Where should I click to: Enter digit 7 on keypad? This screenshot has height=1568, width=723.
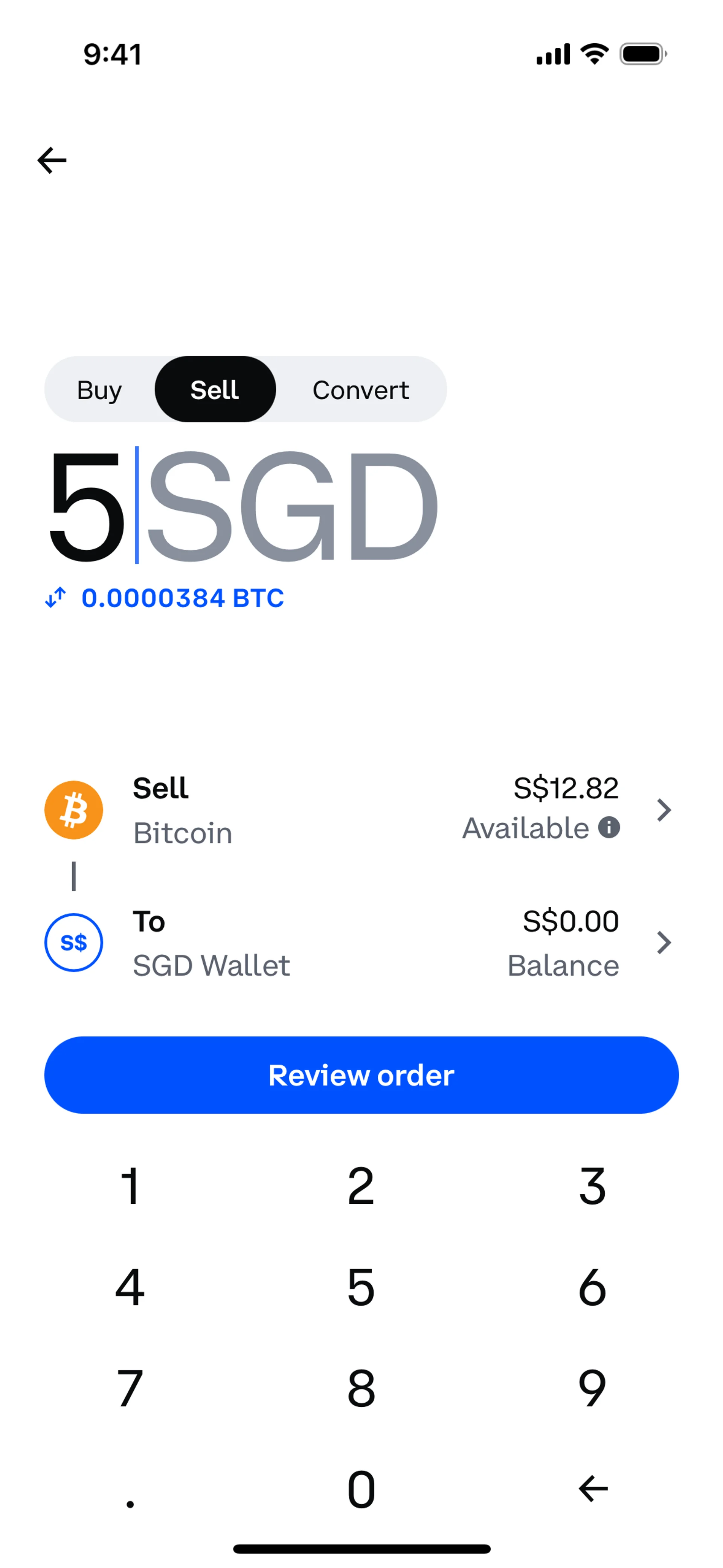click(x=130, y=1388)
